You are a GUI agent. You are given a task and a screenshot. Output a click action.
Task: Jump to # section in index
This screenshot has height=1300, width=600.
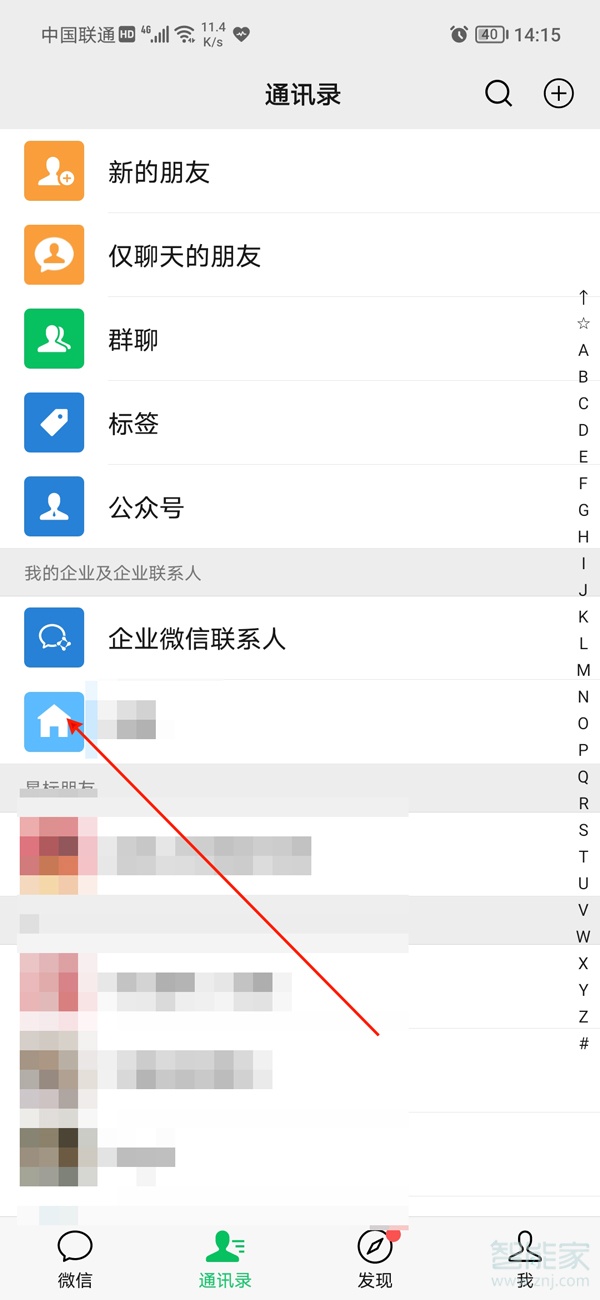pyautogui.click(x=584, y=1044)
